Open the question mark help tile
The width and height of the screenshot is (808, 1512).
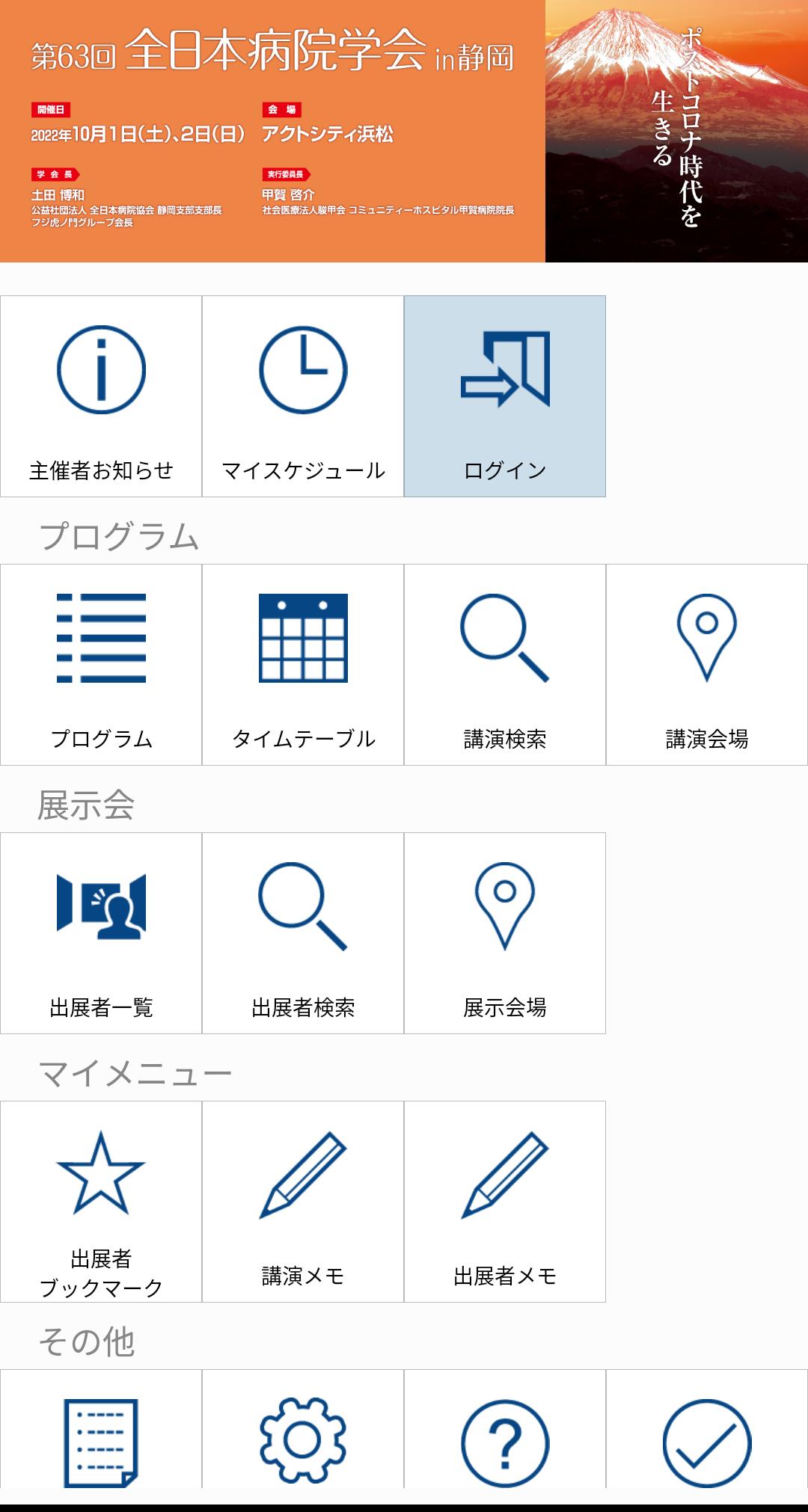tap(505, 1439)
